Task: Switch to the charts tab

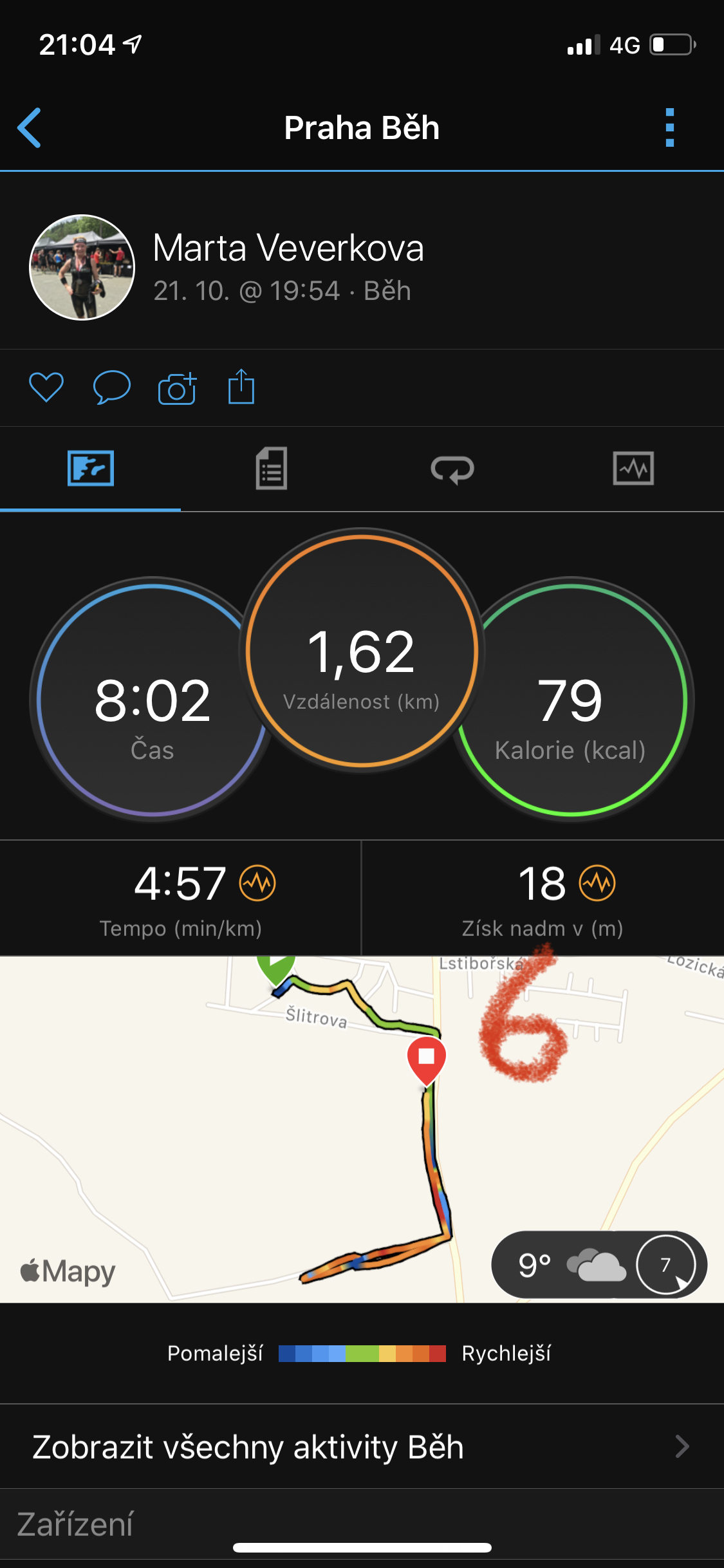Action: (633, 468)
